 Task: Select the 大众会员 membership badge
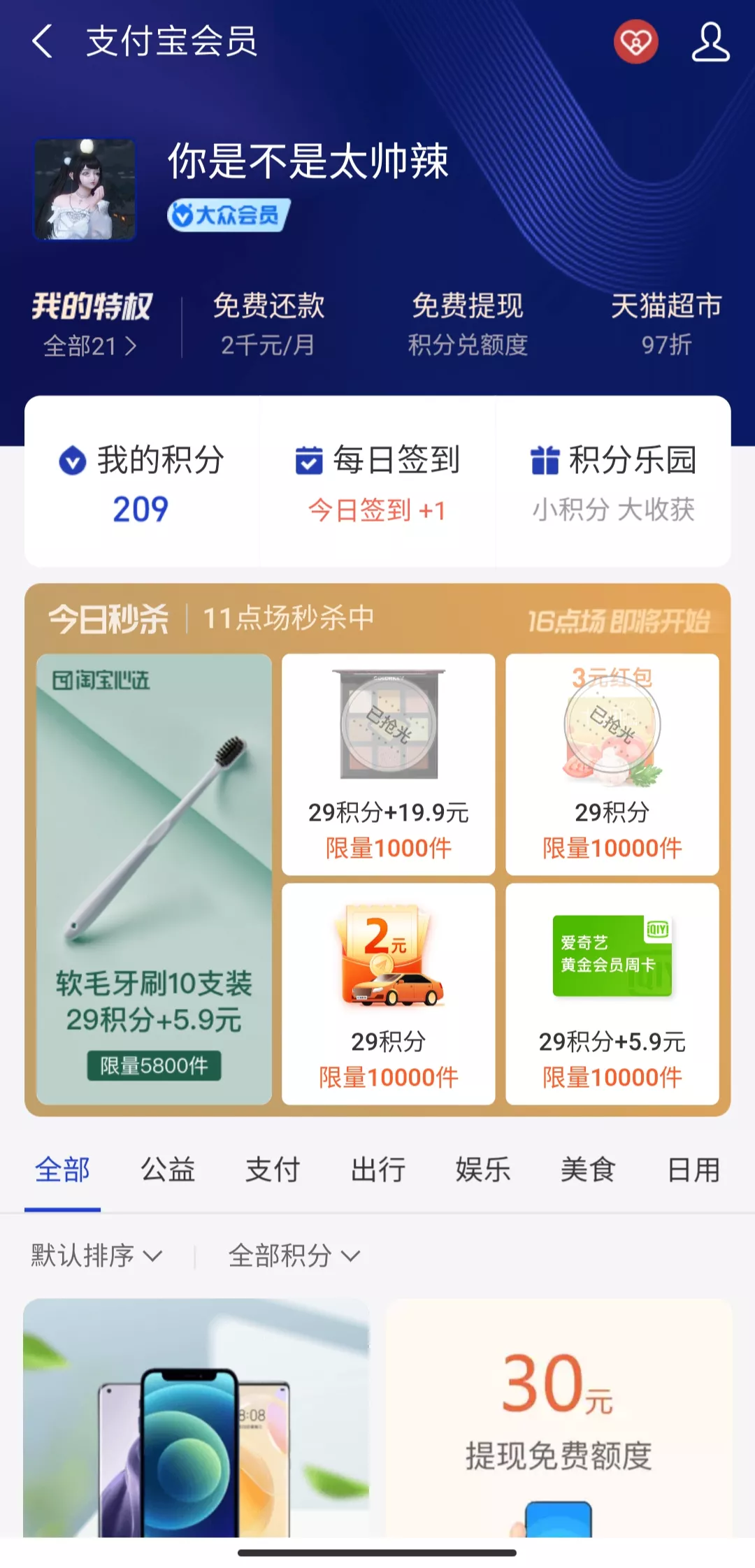[229, 216]
